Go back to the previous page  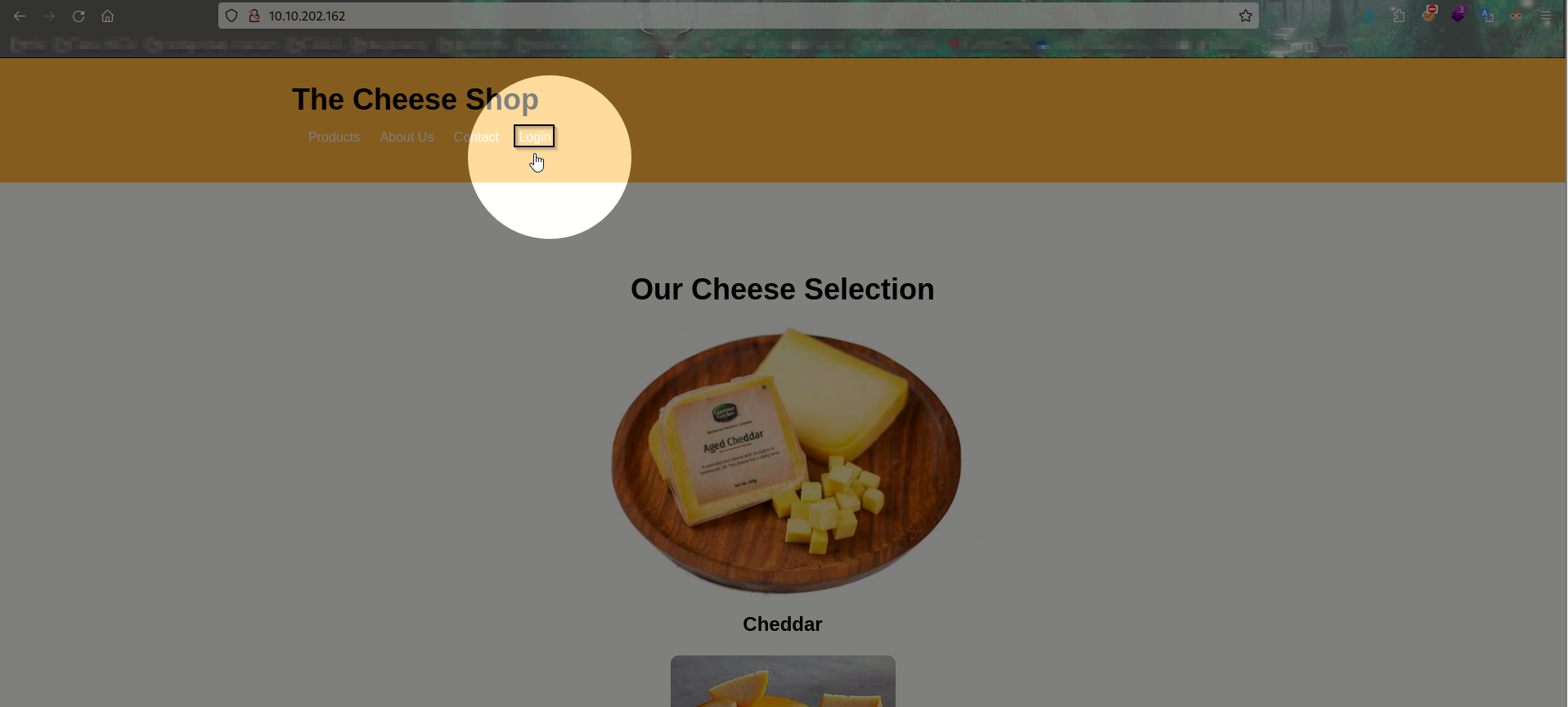pyautogui.click(x=20, y=16)
